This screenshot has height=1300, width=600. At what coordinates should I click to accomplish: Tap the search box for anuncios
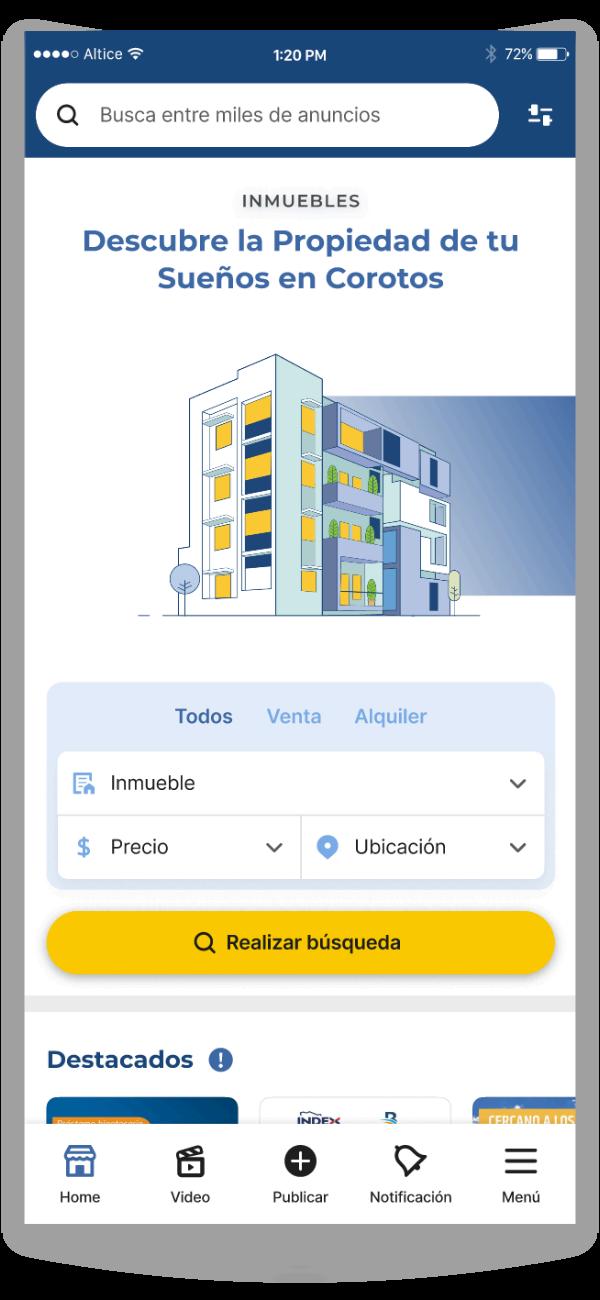tap(267, 115)
